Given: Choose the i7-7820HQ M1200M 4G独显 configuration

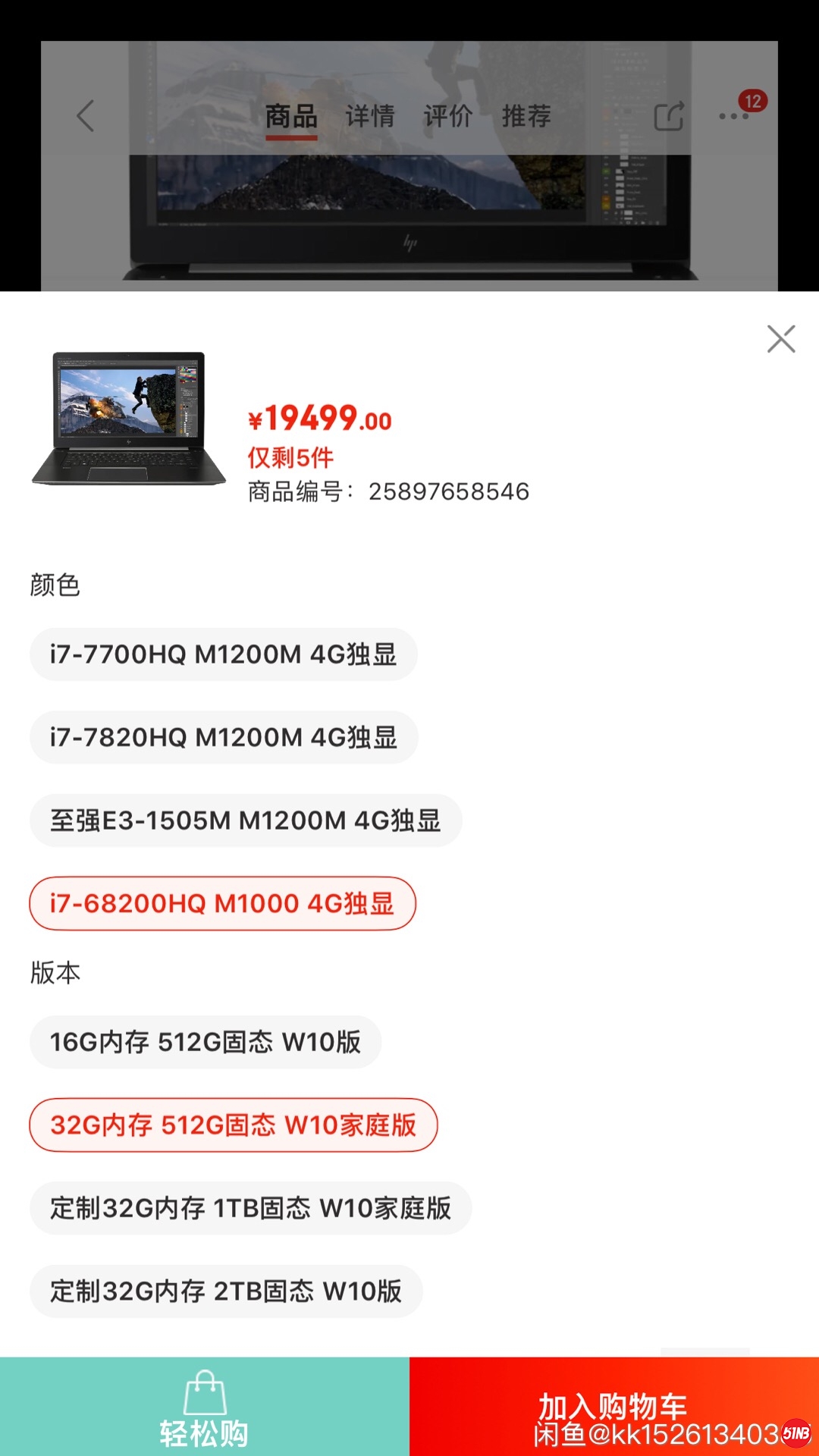Looking at the screenshot, I should pos(224,737).
